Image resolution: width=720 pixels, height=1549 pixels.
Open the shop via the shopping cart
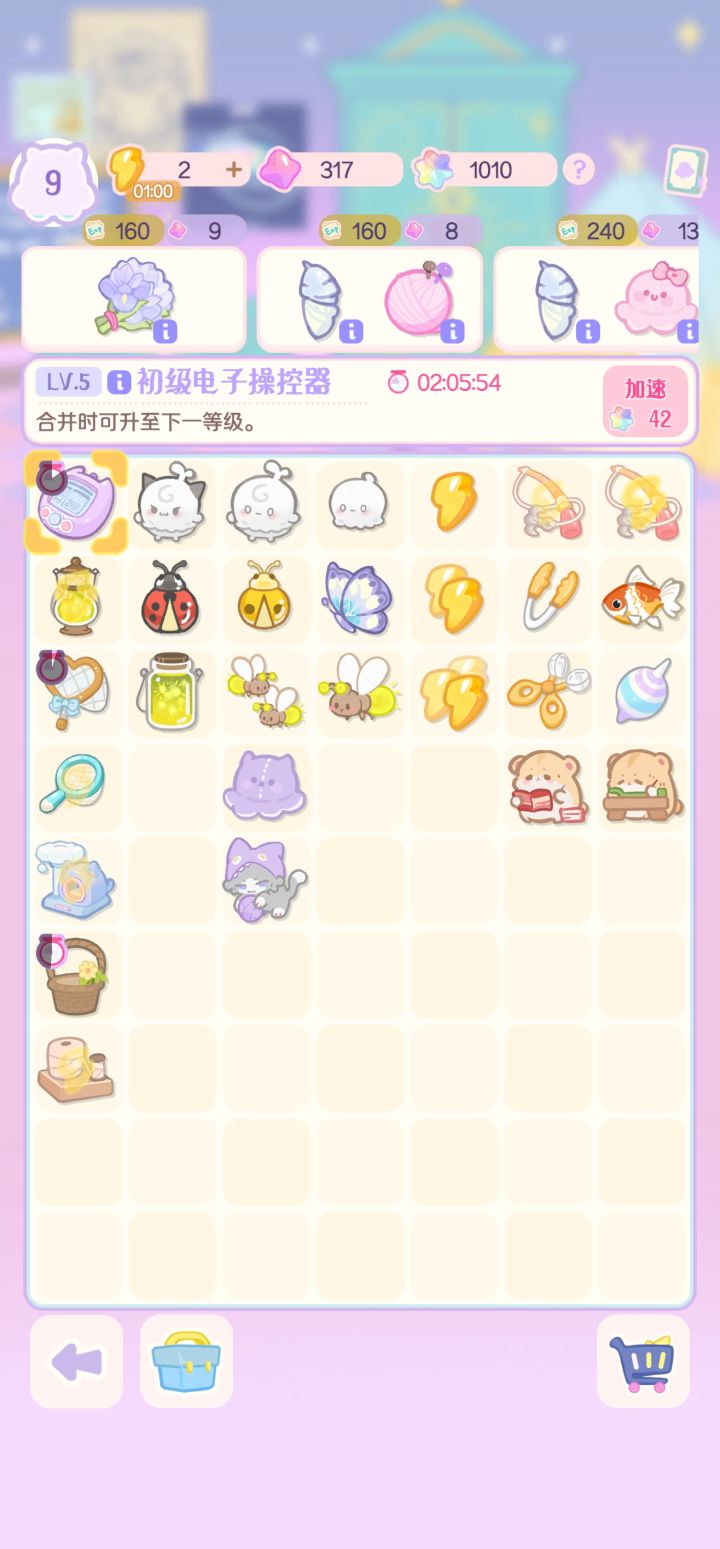(x=643, y=1362)
